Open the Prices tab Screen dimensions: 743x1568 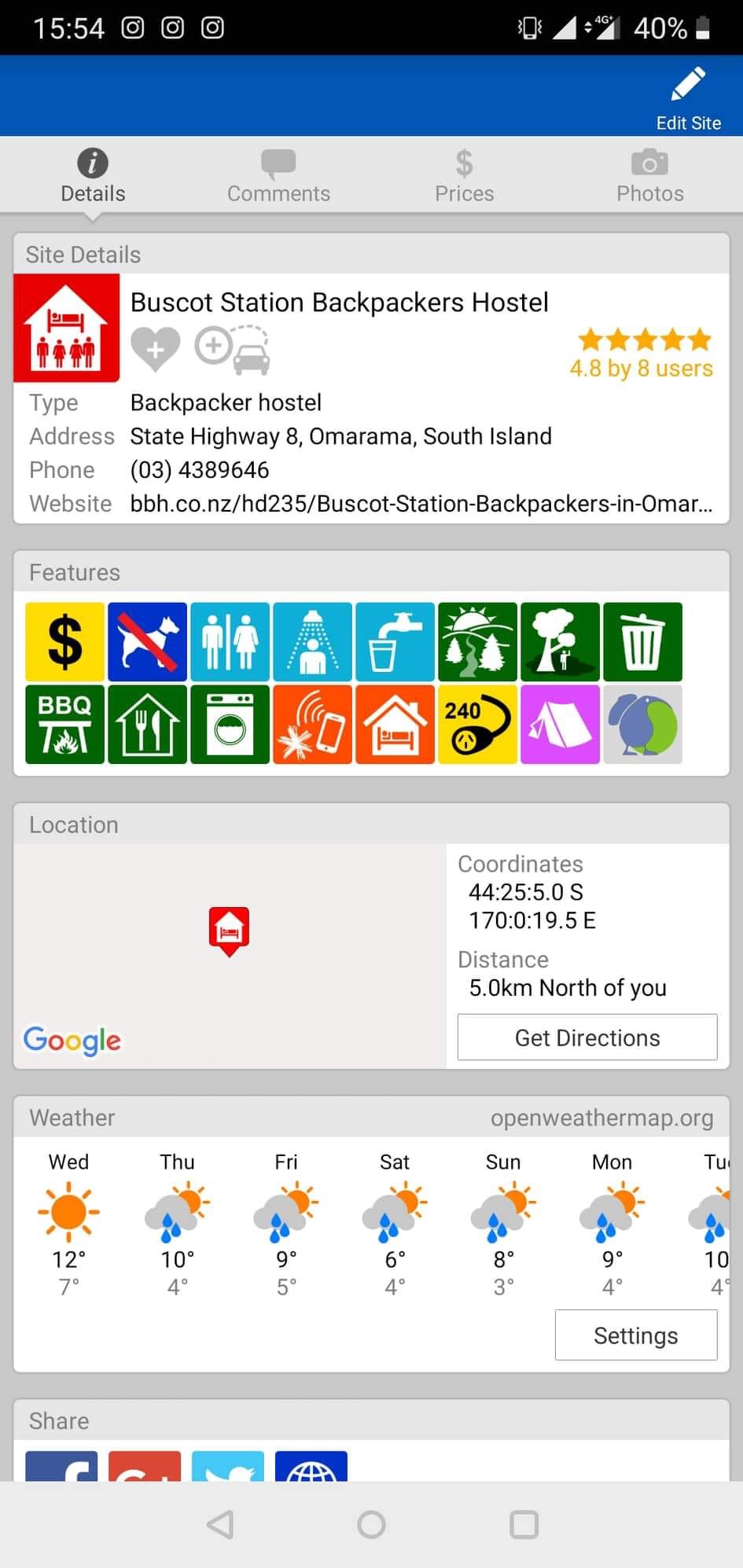point(464,176)
